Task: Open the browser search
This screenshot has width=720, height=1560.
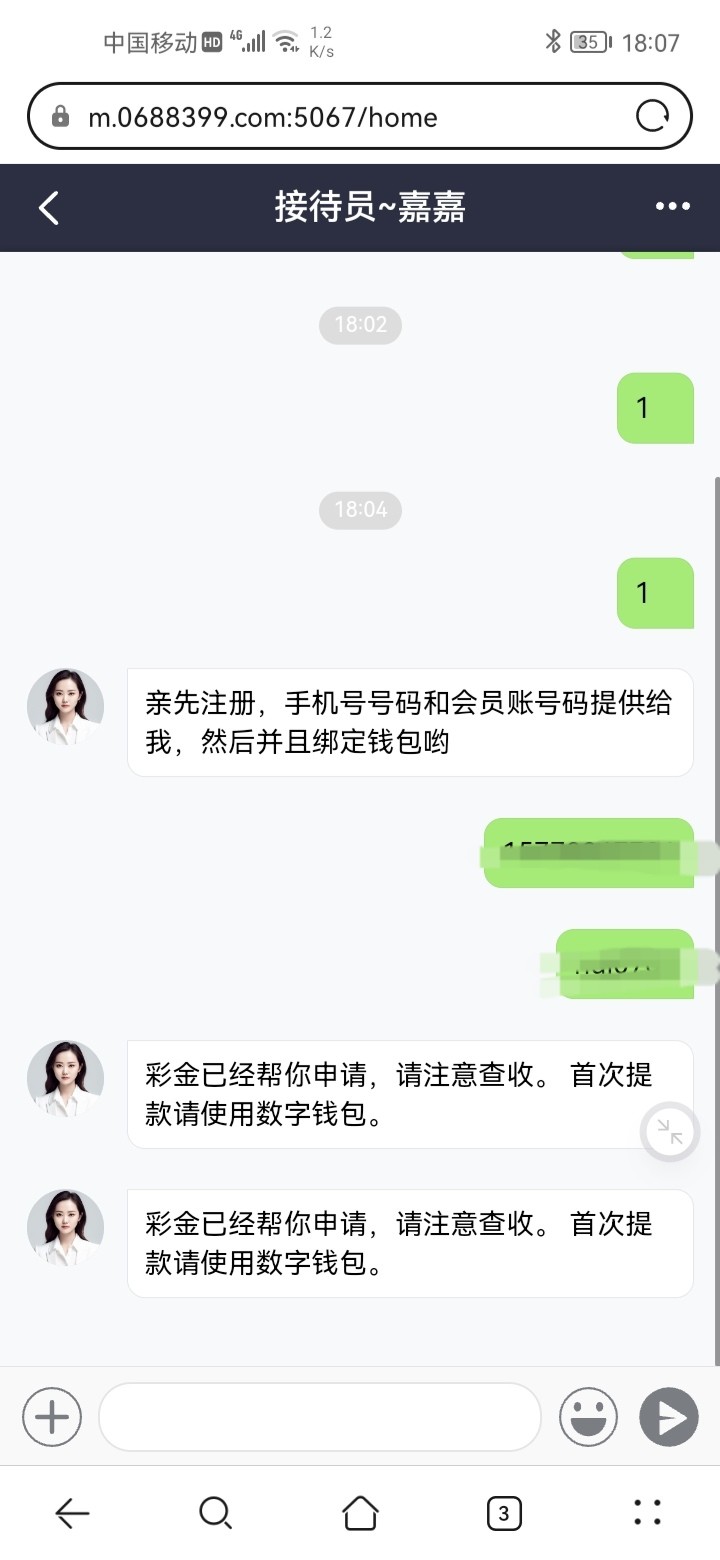Action: tap(215, 1513)
